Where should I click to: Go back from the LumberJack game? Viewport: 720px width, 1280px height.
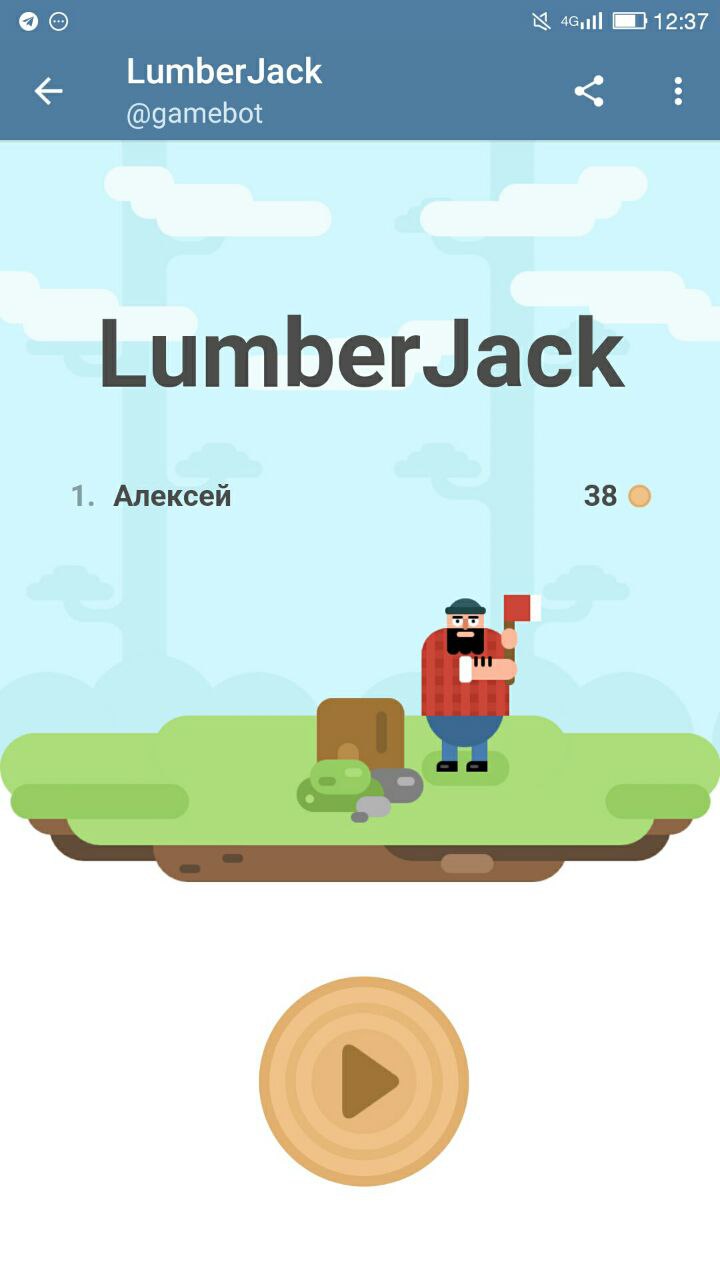point(48,92)
